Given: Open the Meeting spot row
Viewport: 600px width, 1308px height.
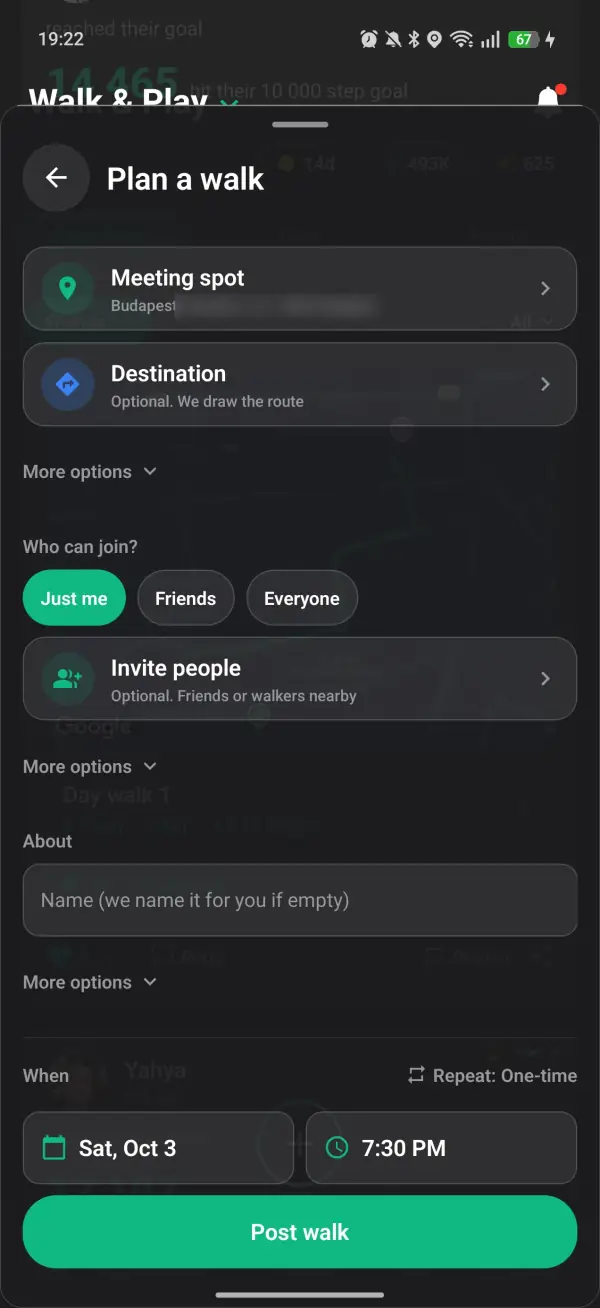Looking at the screenshot, I should pos(300,288).
